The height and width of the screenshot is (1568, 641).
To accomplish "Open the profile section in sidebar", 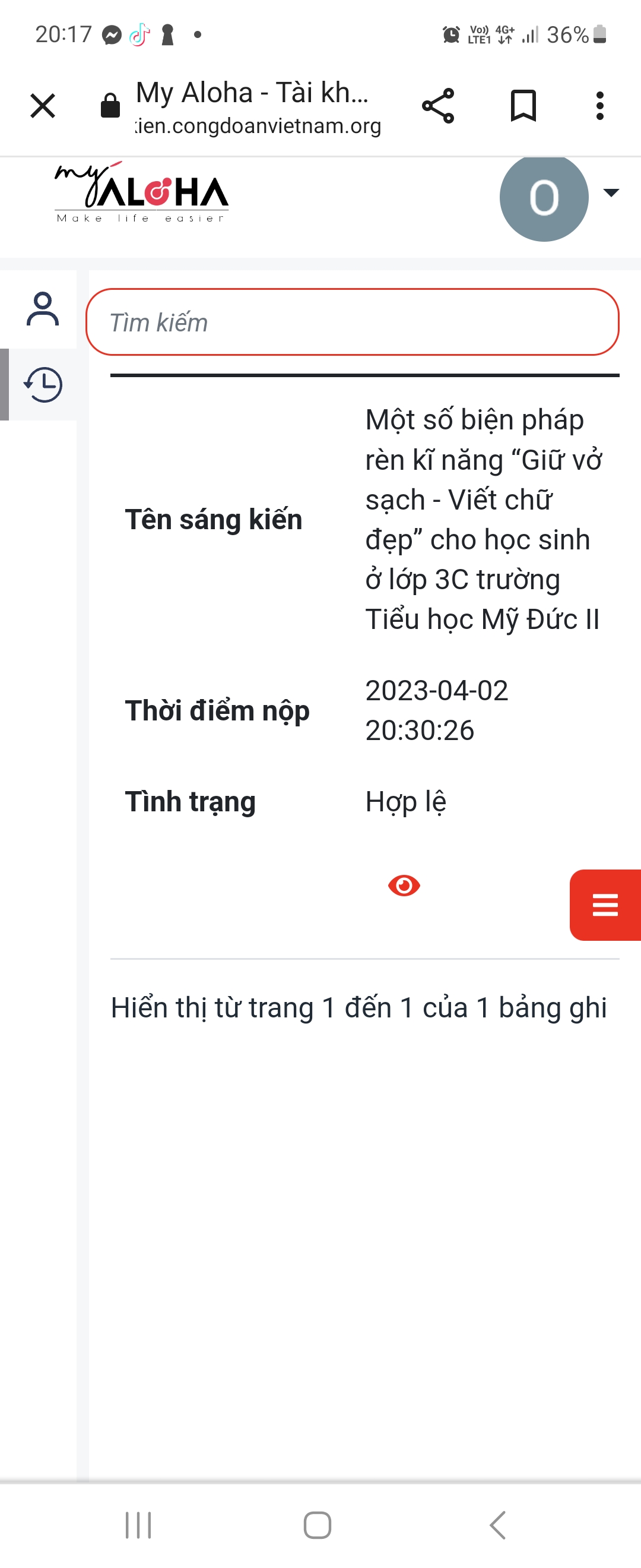I will click(43, 309).
